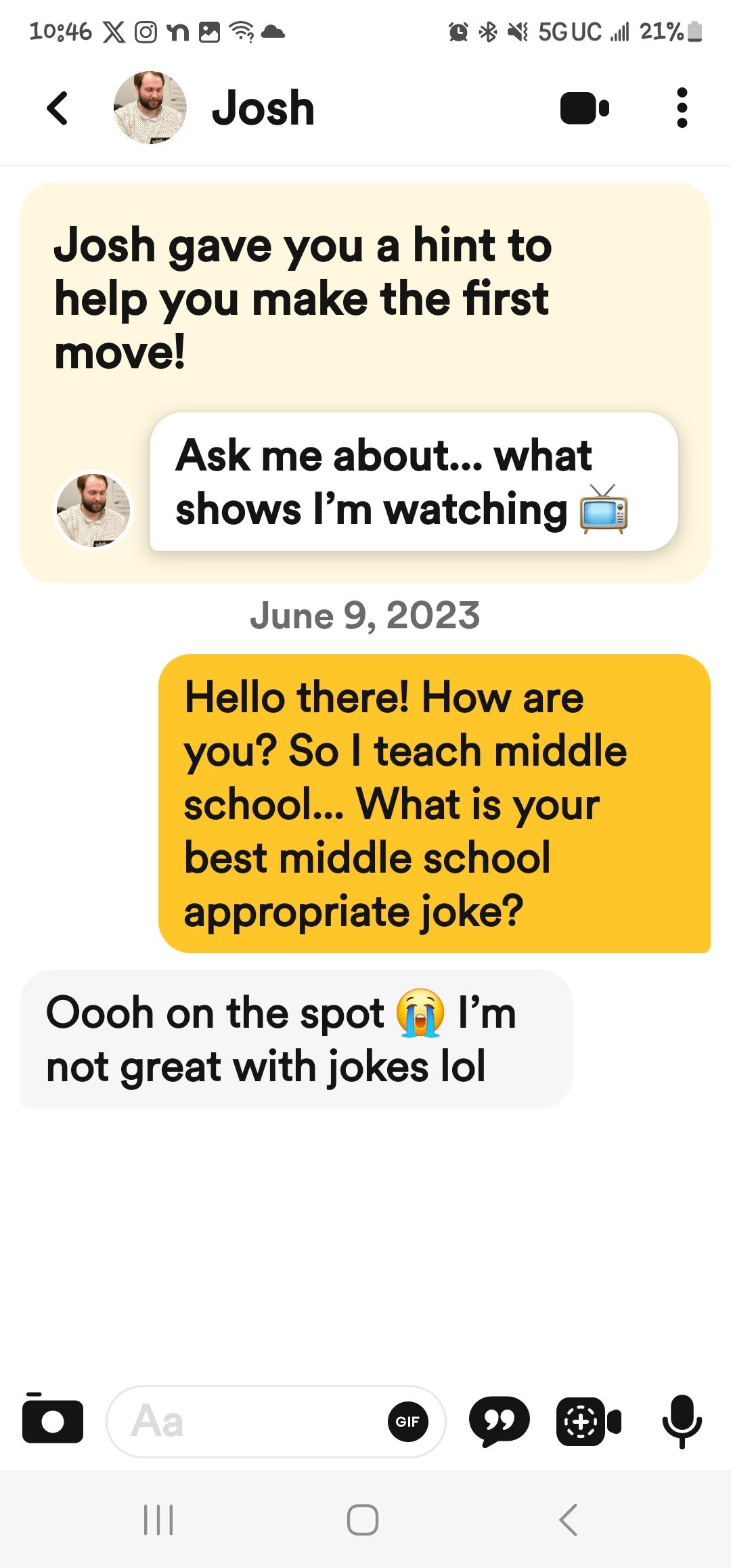Go to the home screen
The height and width of the screenshot is (1568, 731).
(363, 1520)
